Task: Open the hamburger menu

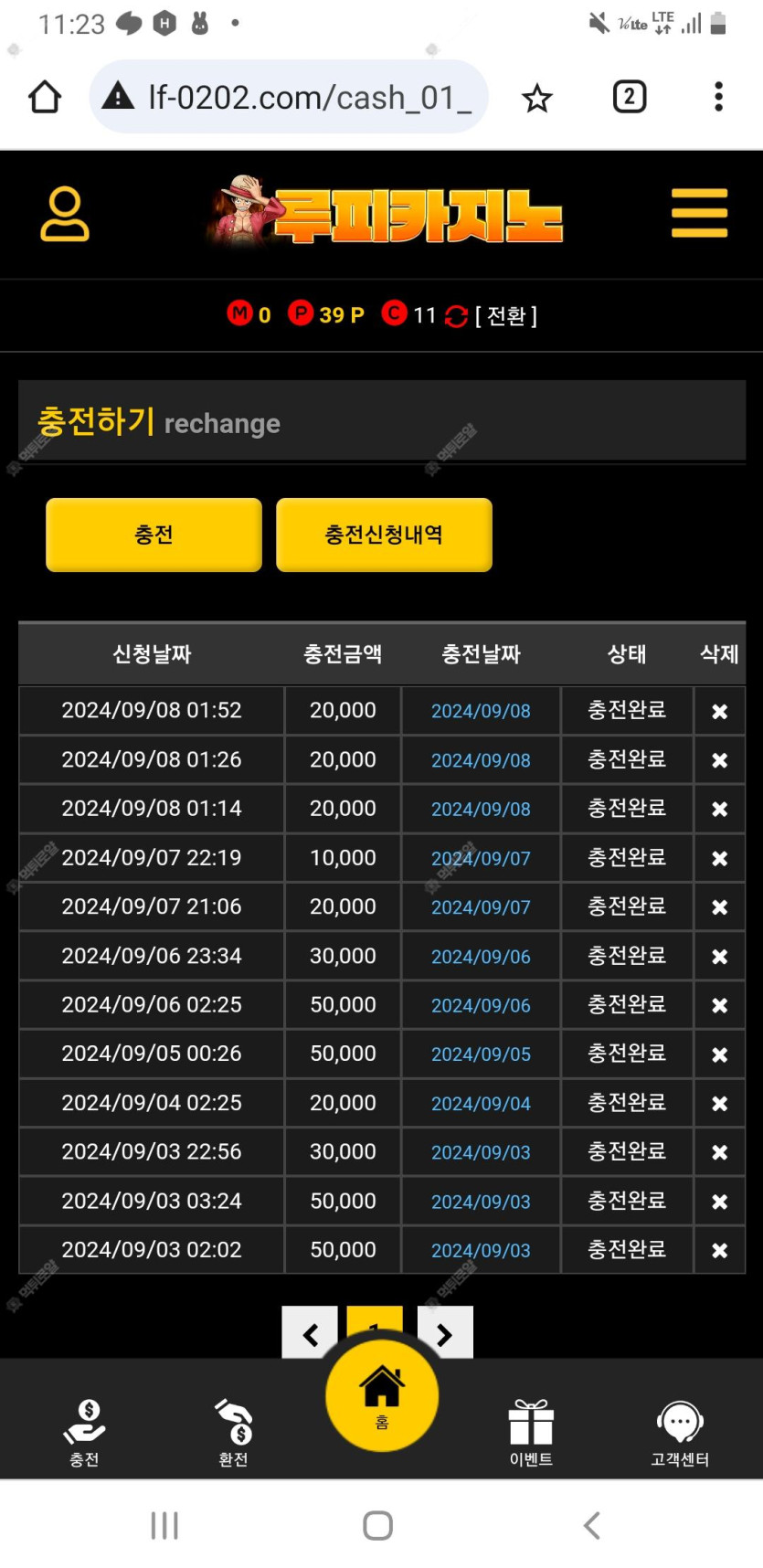Action: point(699,213)
